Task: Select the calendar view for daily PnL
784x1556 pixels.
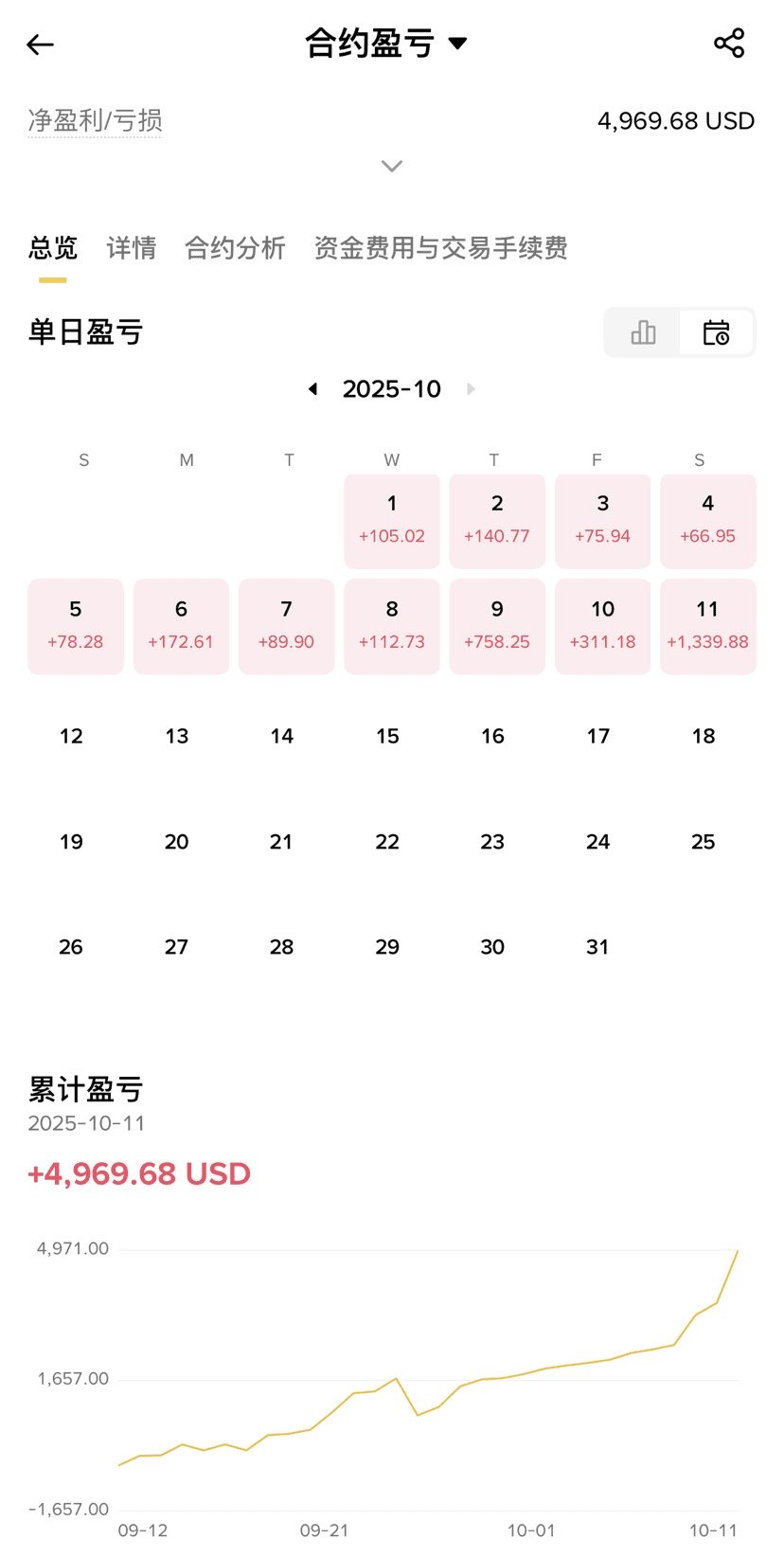Action: [x=716, y=332]
